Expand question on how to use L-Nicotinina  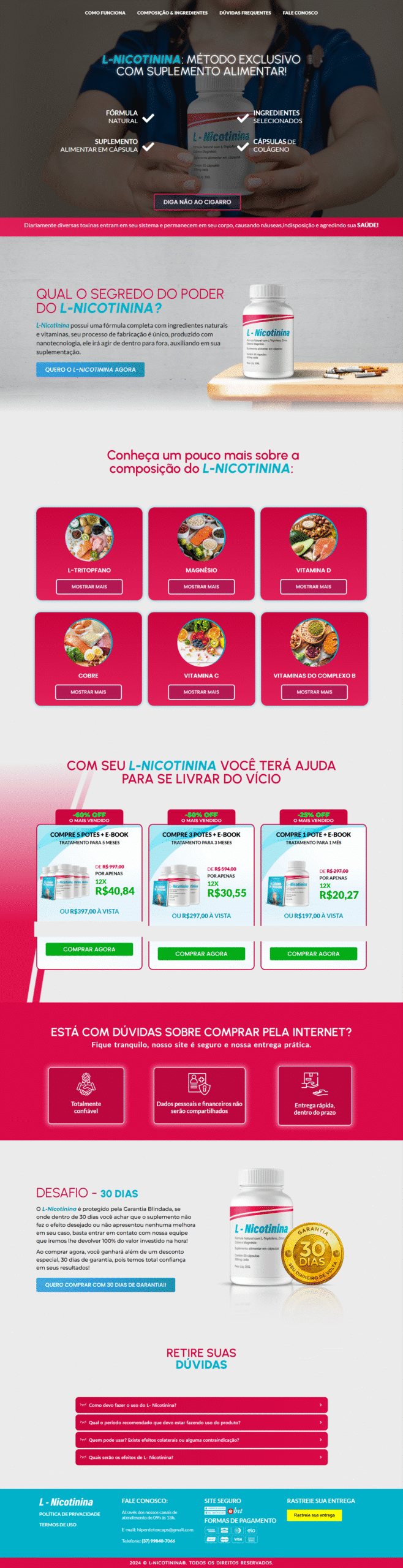tap(201, 1405)
